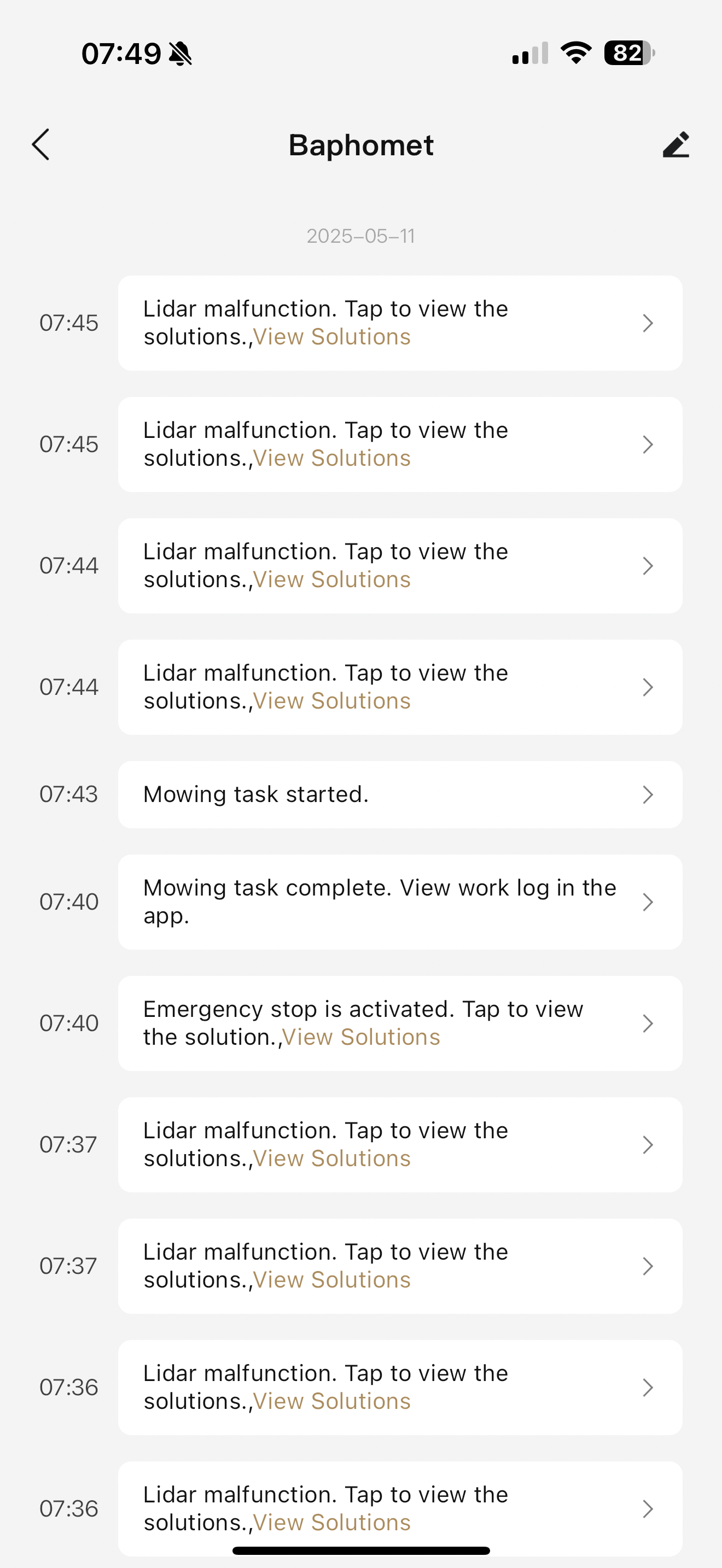Go back using the top-left arrow

41,144
